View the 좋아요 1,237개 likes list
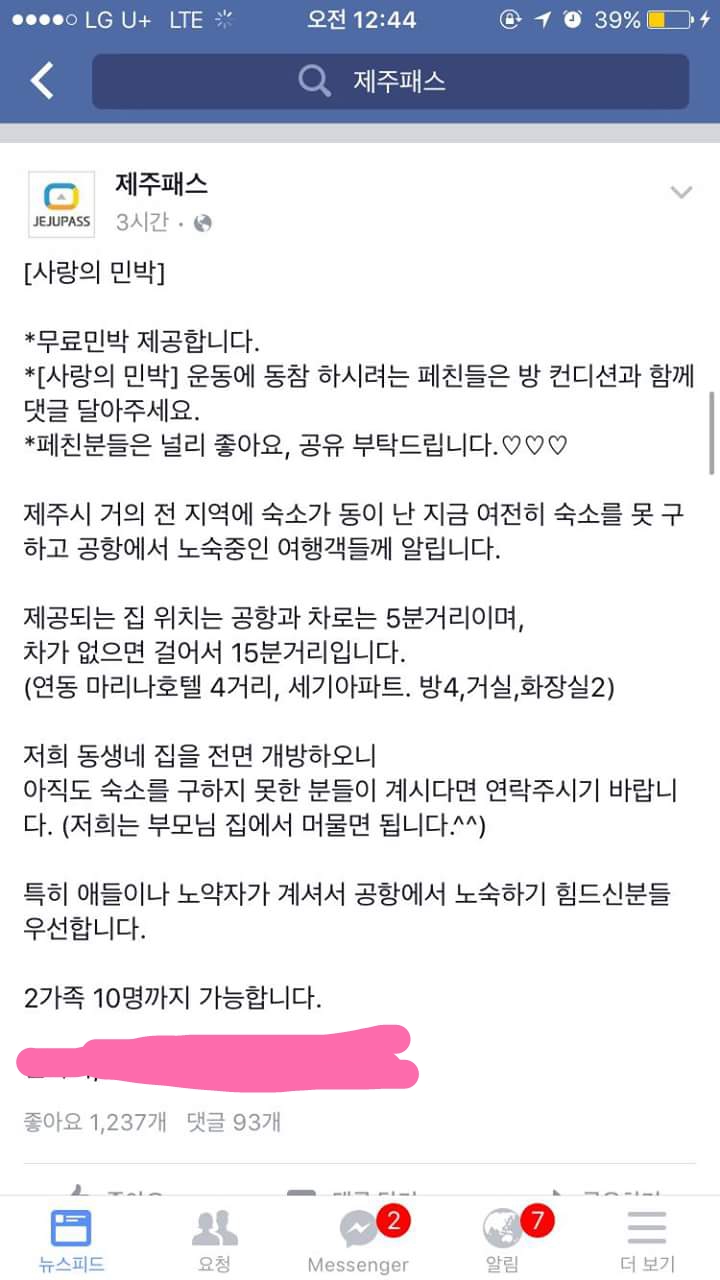The width and height of the screenshot is (720, 1280). pyautogui.click(x=95, y=1122)
